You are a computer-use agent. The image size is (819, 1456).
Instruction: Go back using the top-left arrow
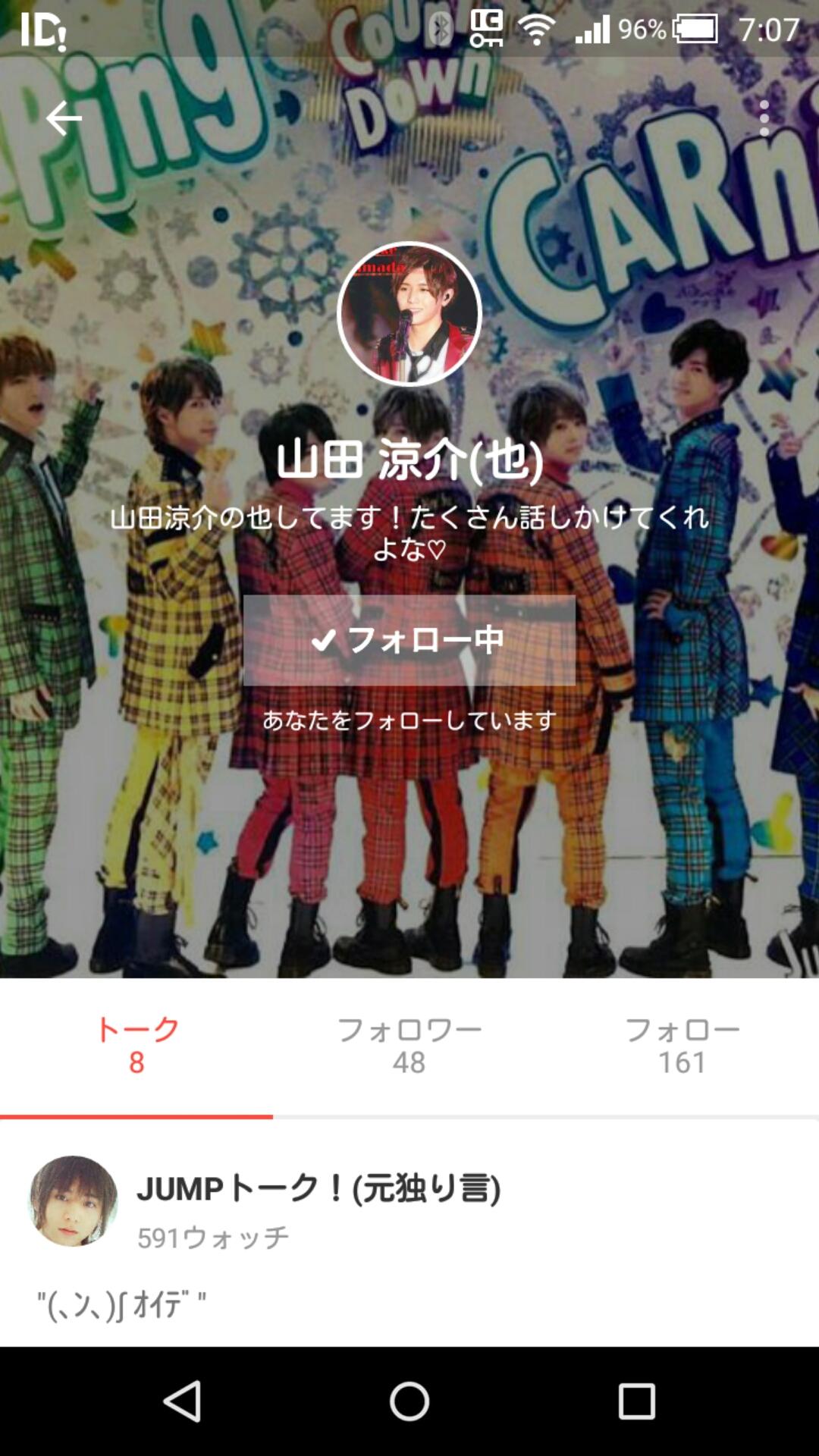(x=64, y=118)
